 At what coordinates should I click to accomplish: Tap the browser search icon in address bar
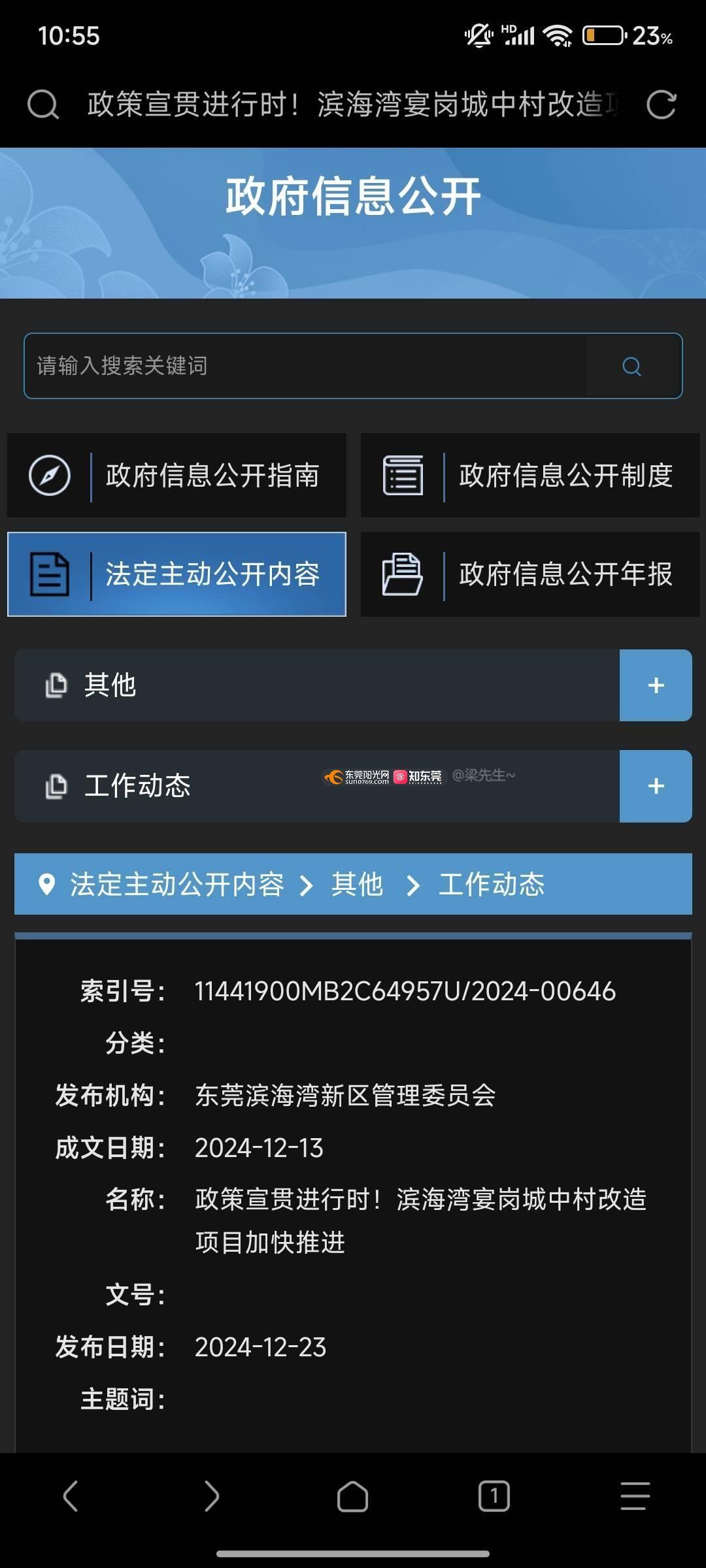(x=43, y=105)
